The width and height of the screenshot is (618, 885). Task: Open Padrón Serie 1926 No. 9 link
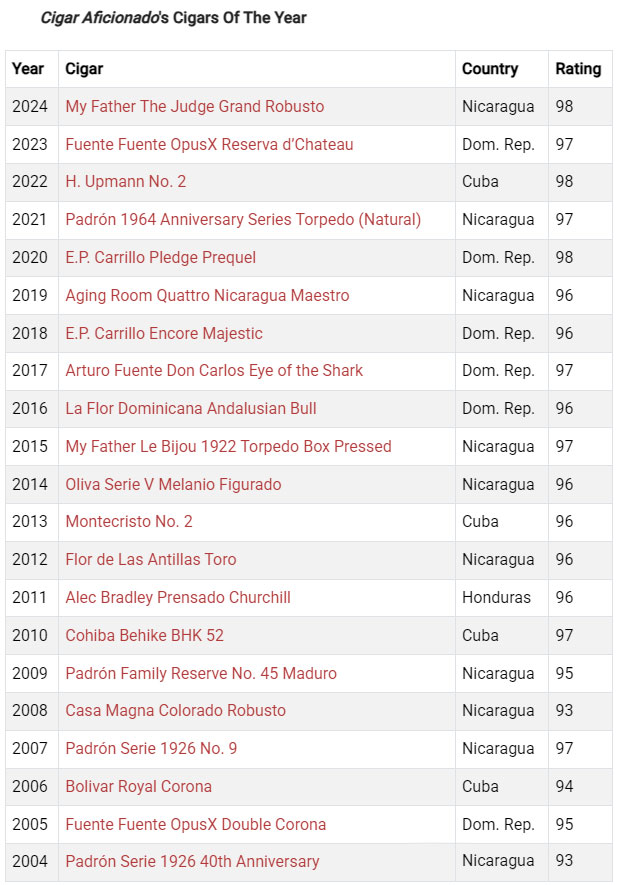(x=151, y=748)
